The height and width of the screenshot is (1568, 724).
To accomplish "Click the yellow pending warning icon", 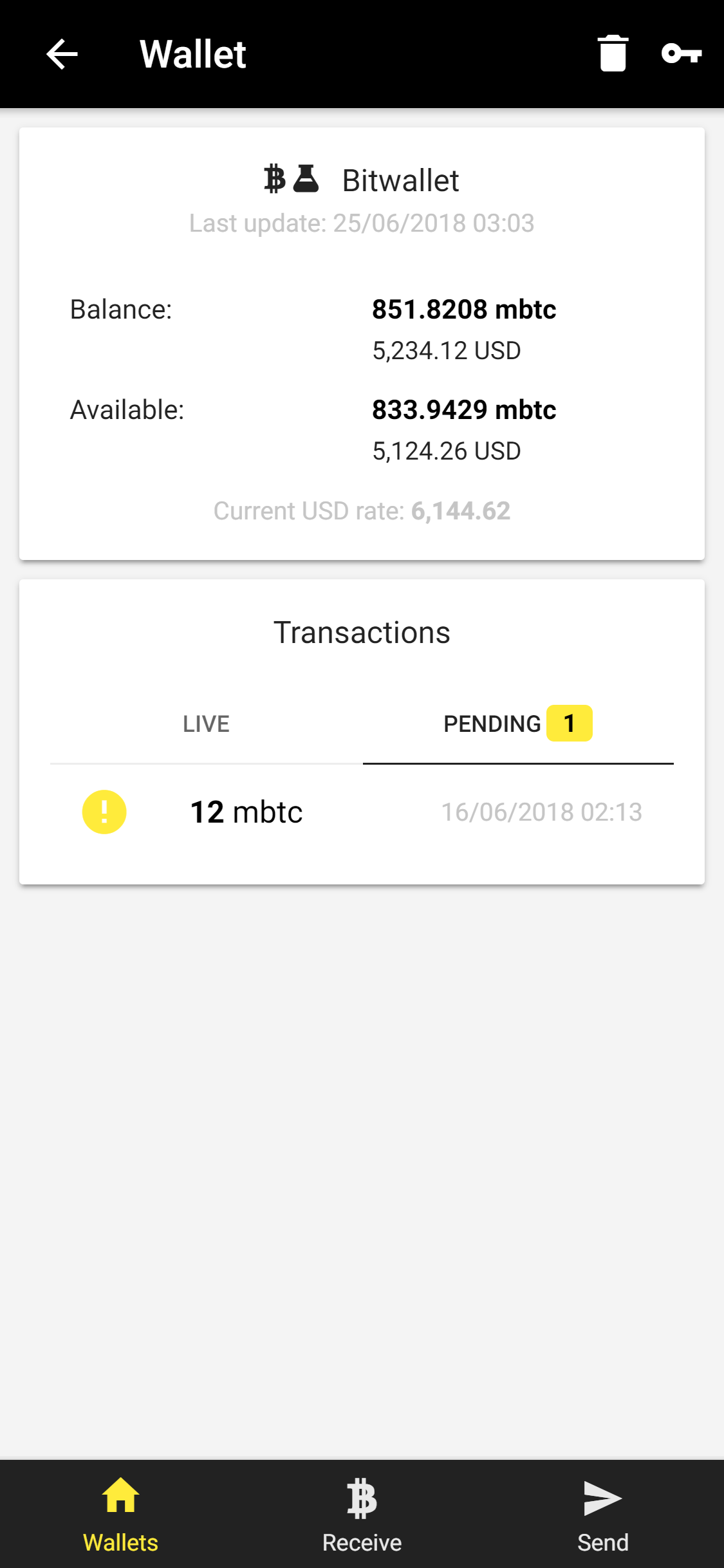I will point(104,812).
